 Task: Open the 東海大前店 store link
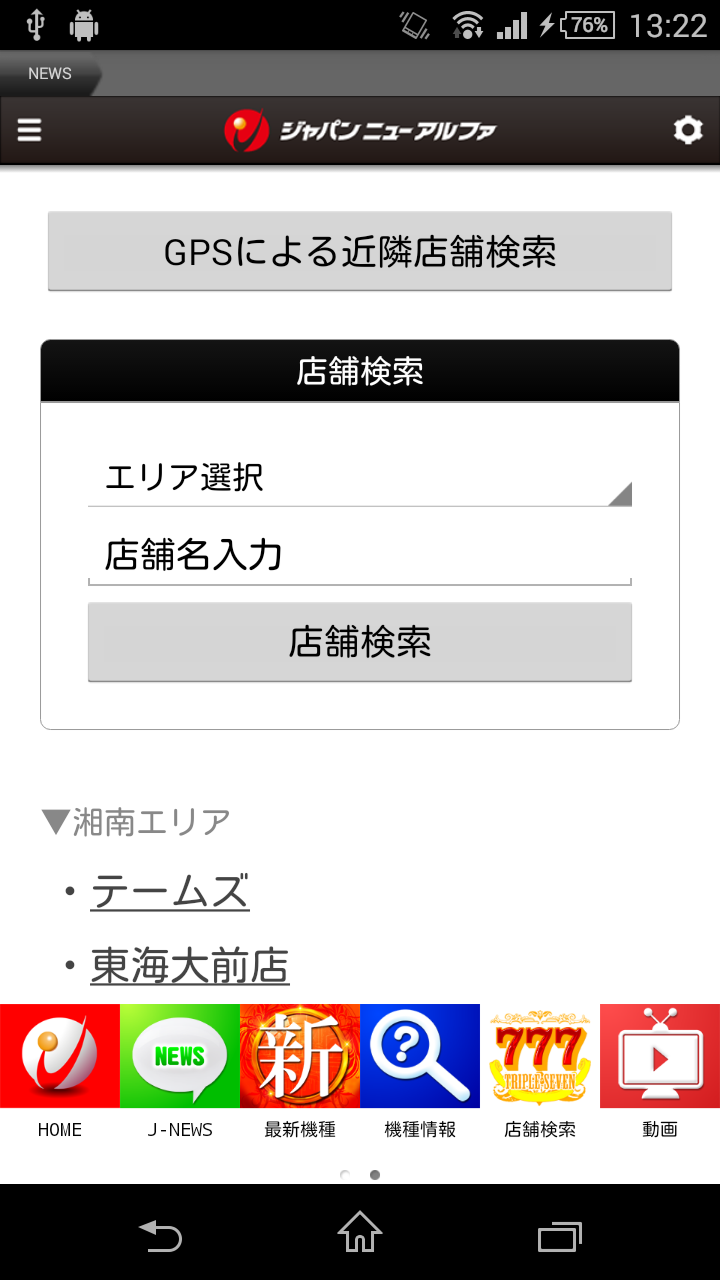(x=190, y=966)
